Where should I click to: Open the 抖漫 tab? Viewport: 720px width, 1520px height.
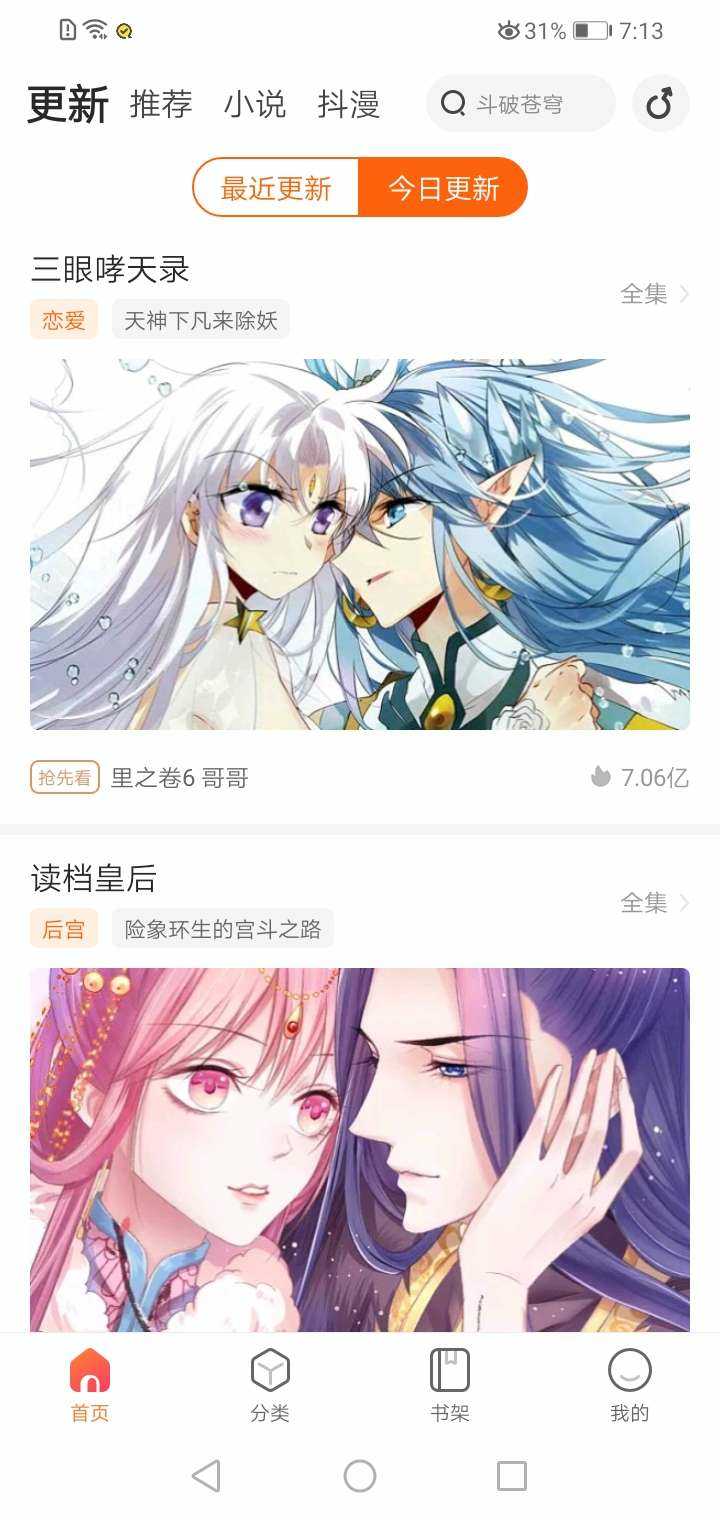(349, 104)
